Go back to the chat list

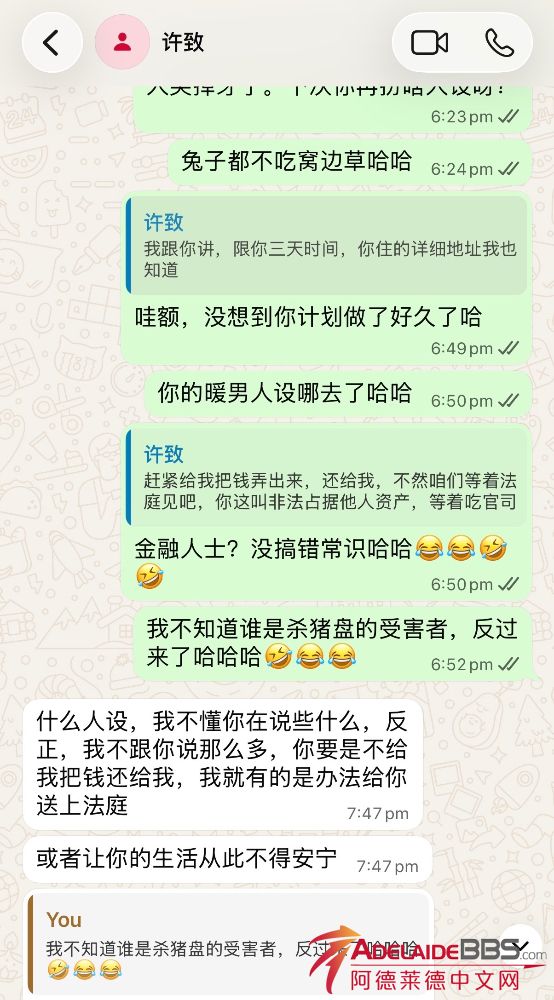tap(52, 43)
